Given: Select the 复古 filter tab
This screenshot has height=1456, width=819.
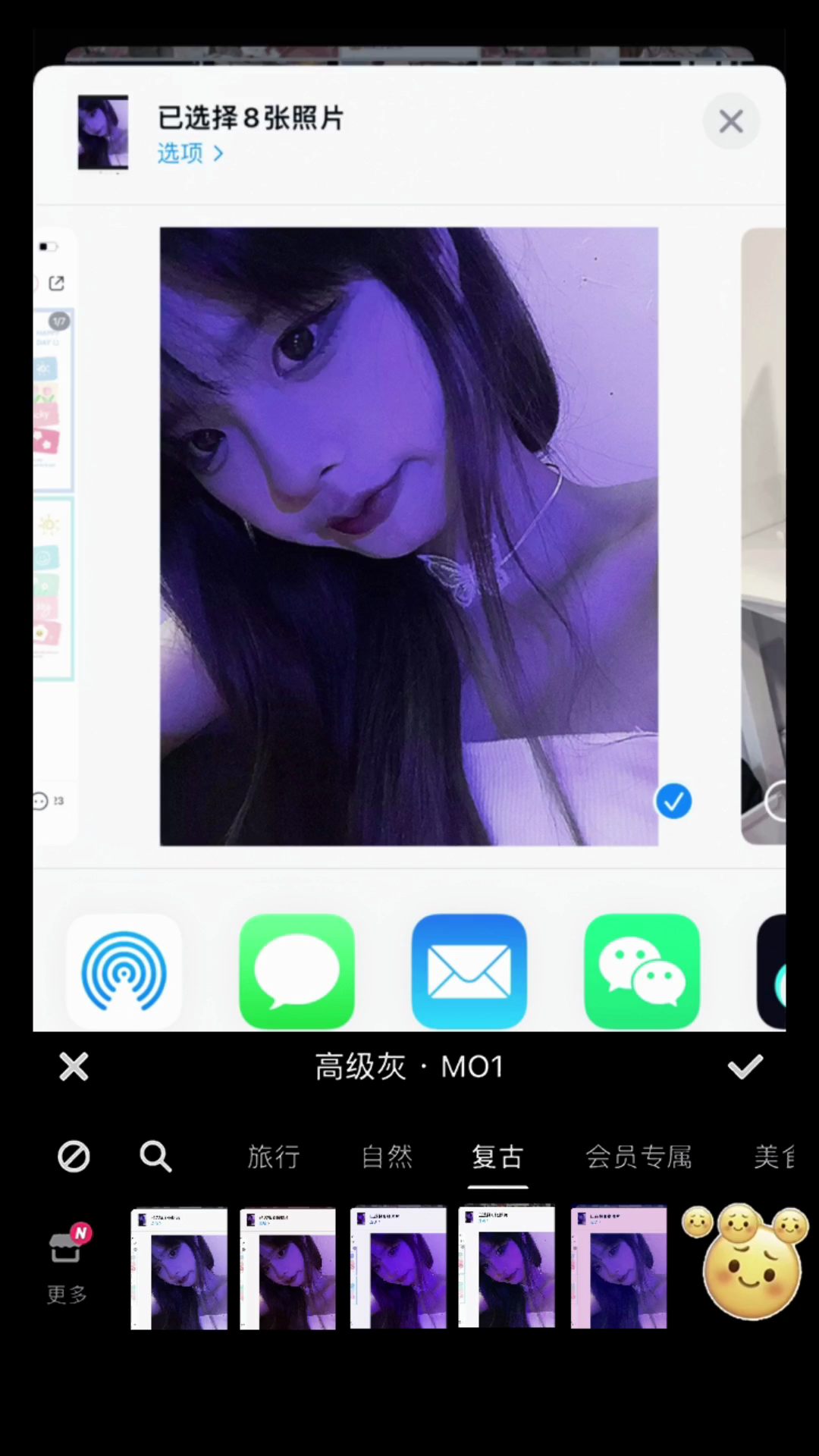Looking at the screenshot, I should (x=497, y=1156).
